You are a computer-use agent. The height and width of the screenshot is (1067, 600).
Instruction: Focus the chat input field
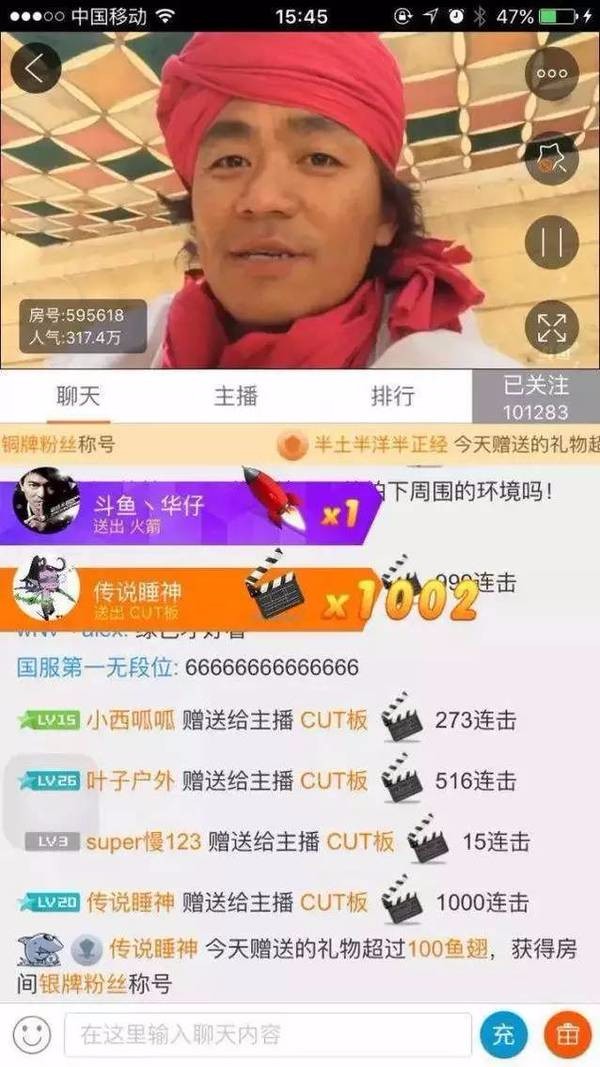pos(267,1035)
